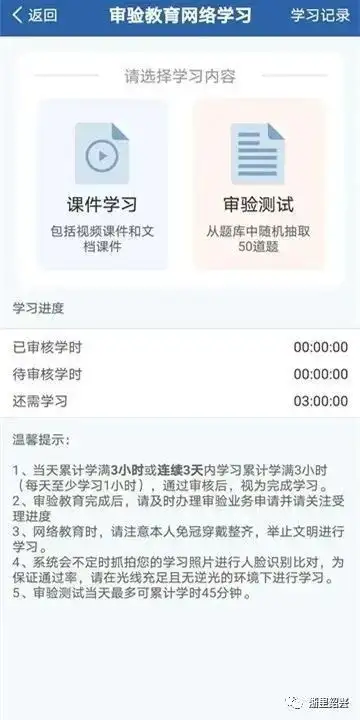
Task: Go back using the 返回 arrow
Action: point(34,15)
